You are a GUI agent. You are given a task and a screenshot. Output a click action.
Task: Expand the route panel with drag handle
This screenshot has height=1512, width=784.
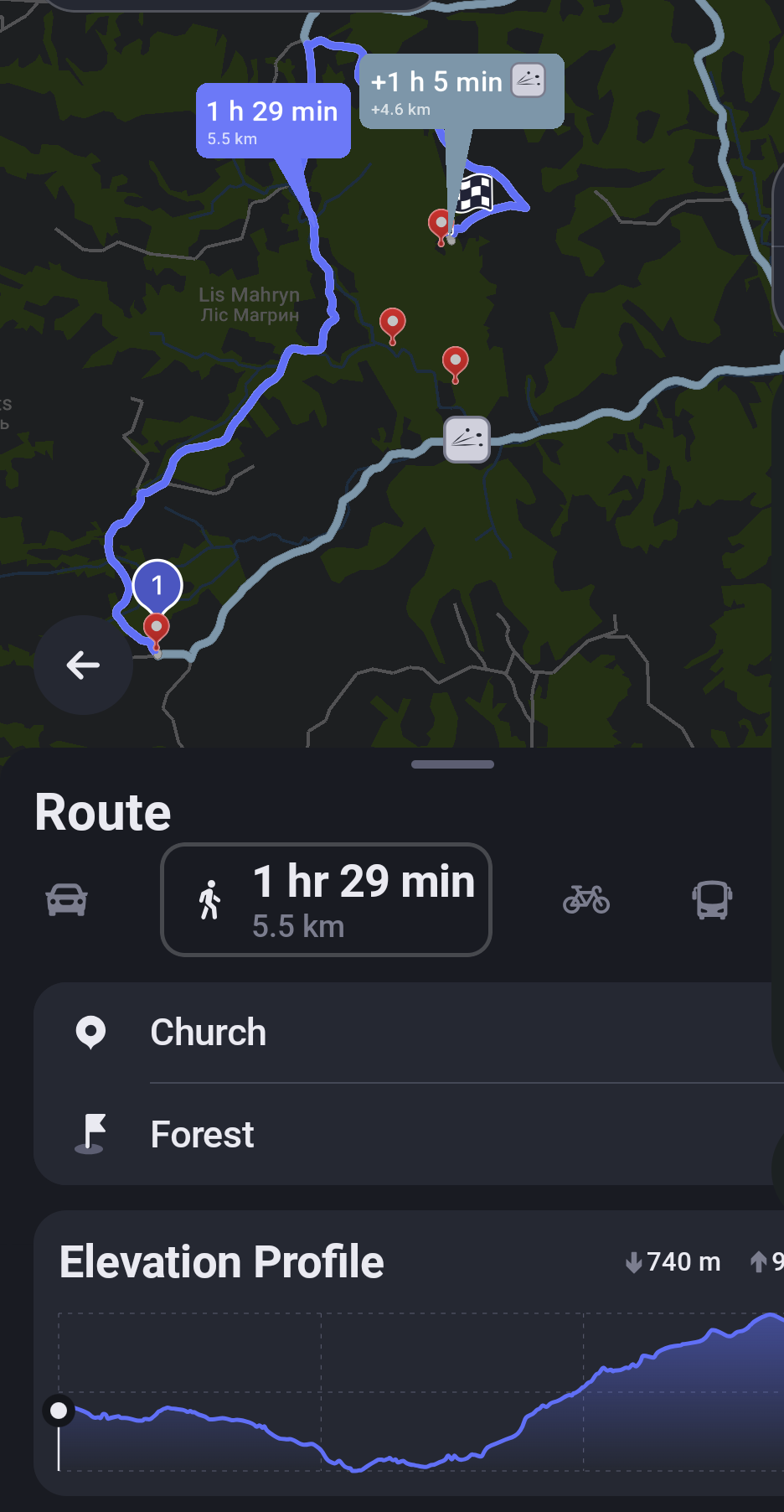pos(452,764)
